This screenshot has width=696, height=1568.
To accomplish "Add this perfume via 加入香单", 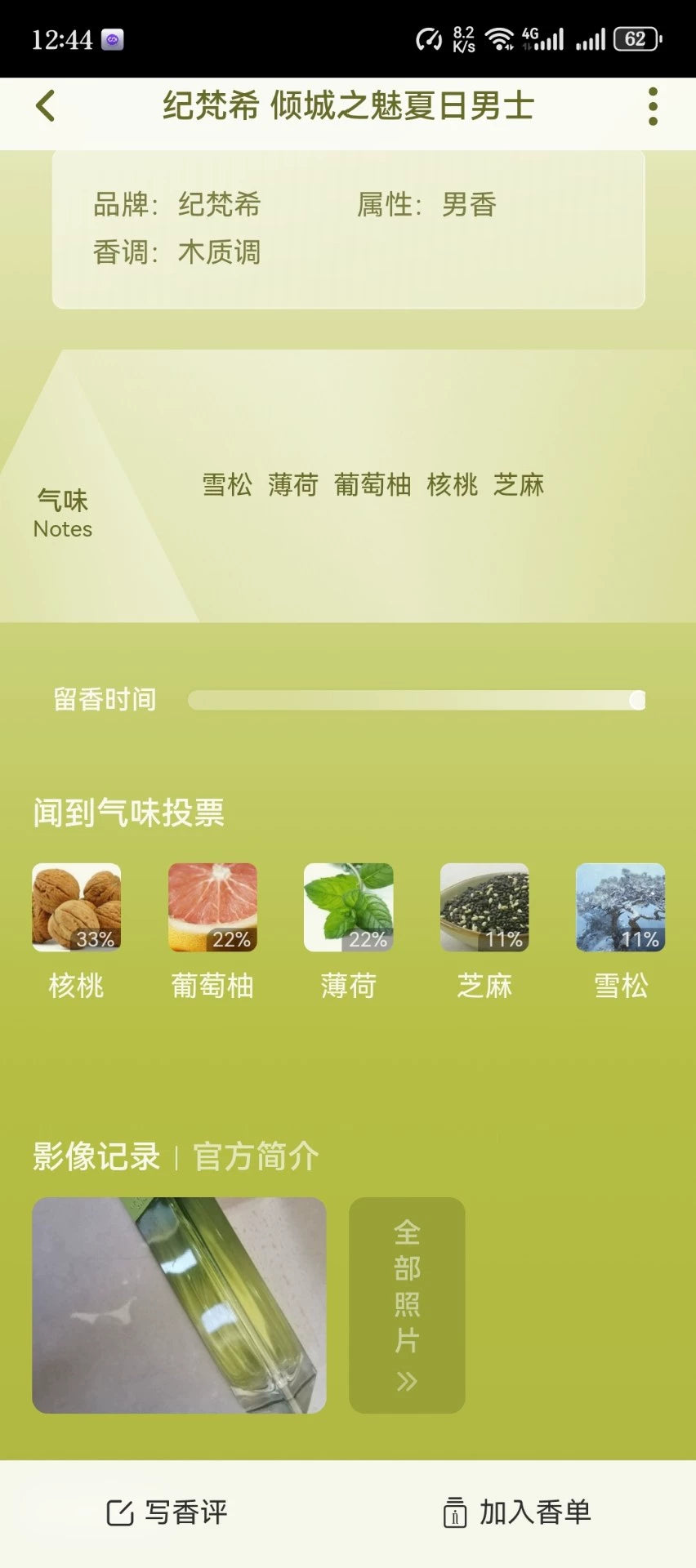I will pyautogui.click(x=516, y=1512).
